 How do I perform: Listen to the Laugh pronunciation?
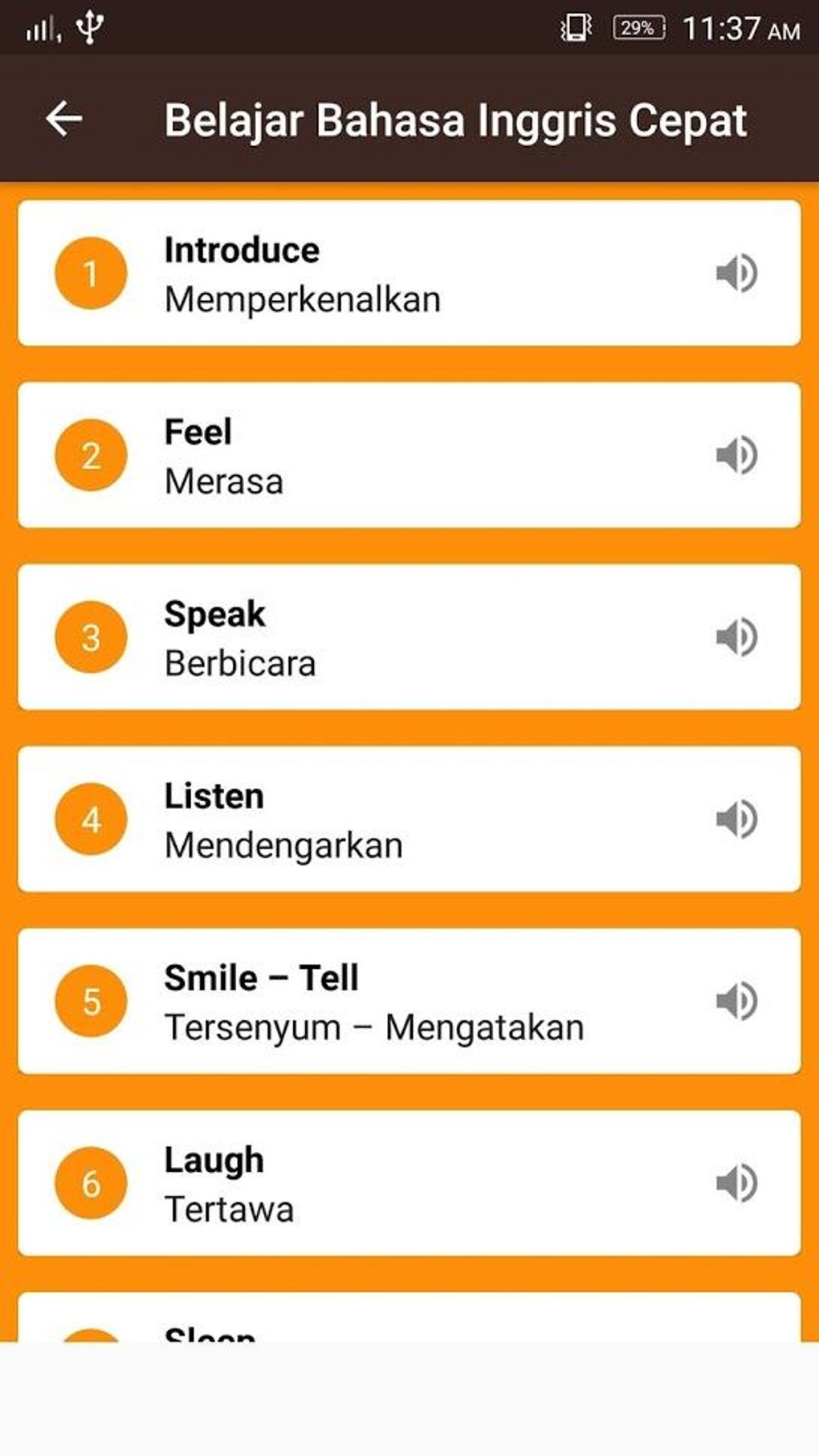coord(736,1184)
